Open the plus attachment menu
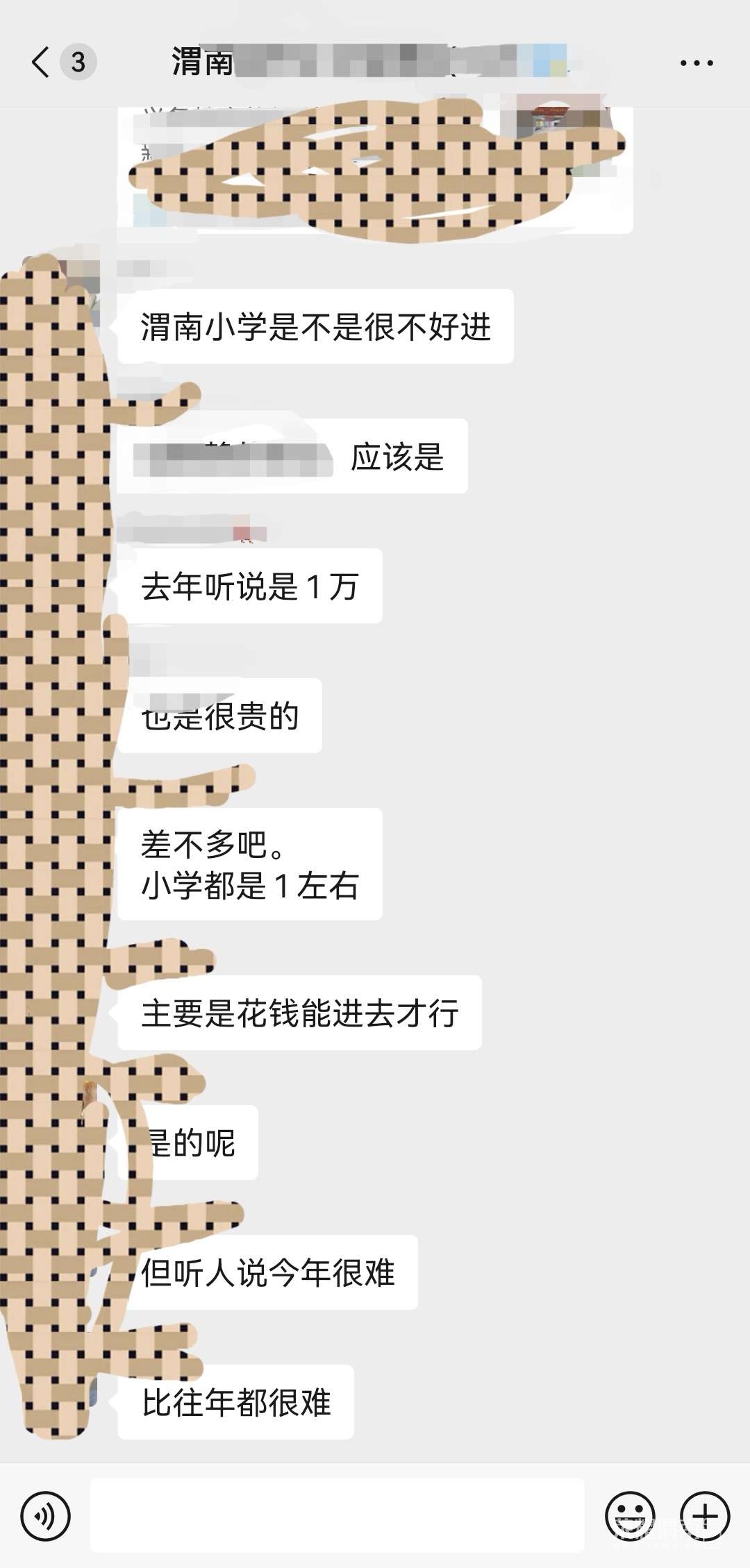The image size is (750, 1568). pyautogui.click(x=705, y=1517)
